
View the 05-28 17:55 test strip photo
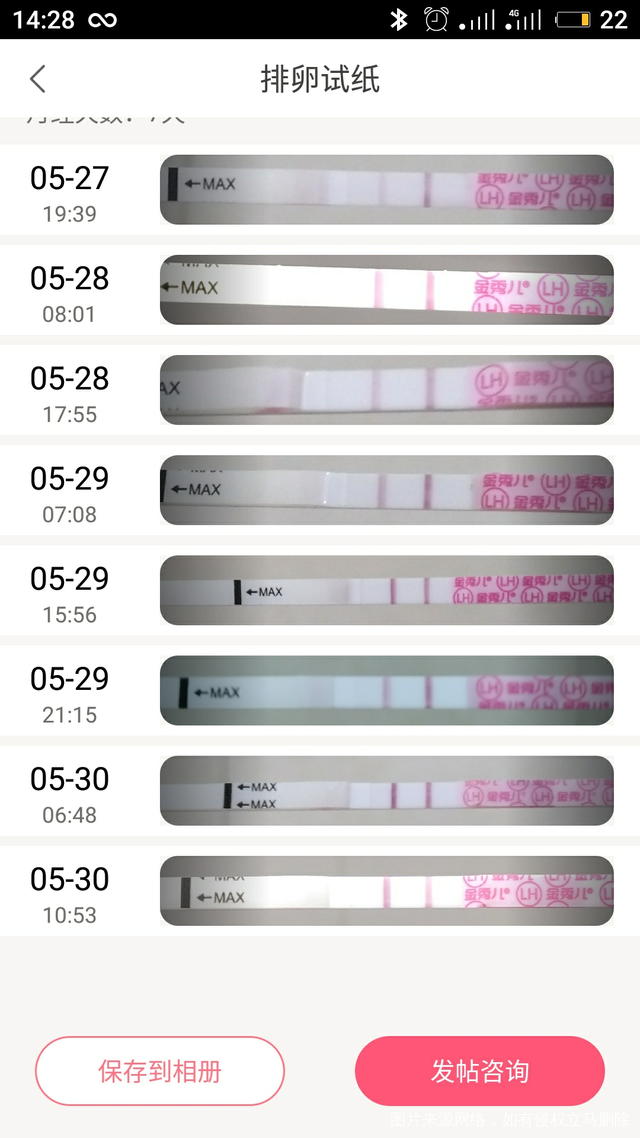pos(386,390)
